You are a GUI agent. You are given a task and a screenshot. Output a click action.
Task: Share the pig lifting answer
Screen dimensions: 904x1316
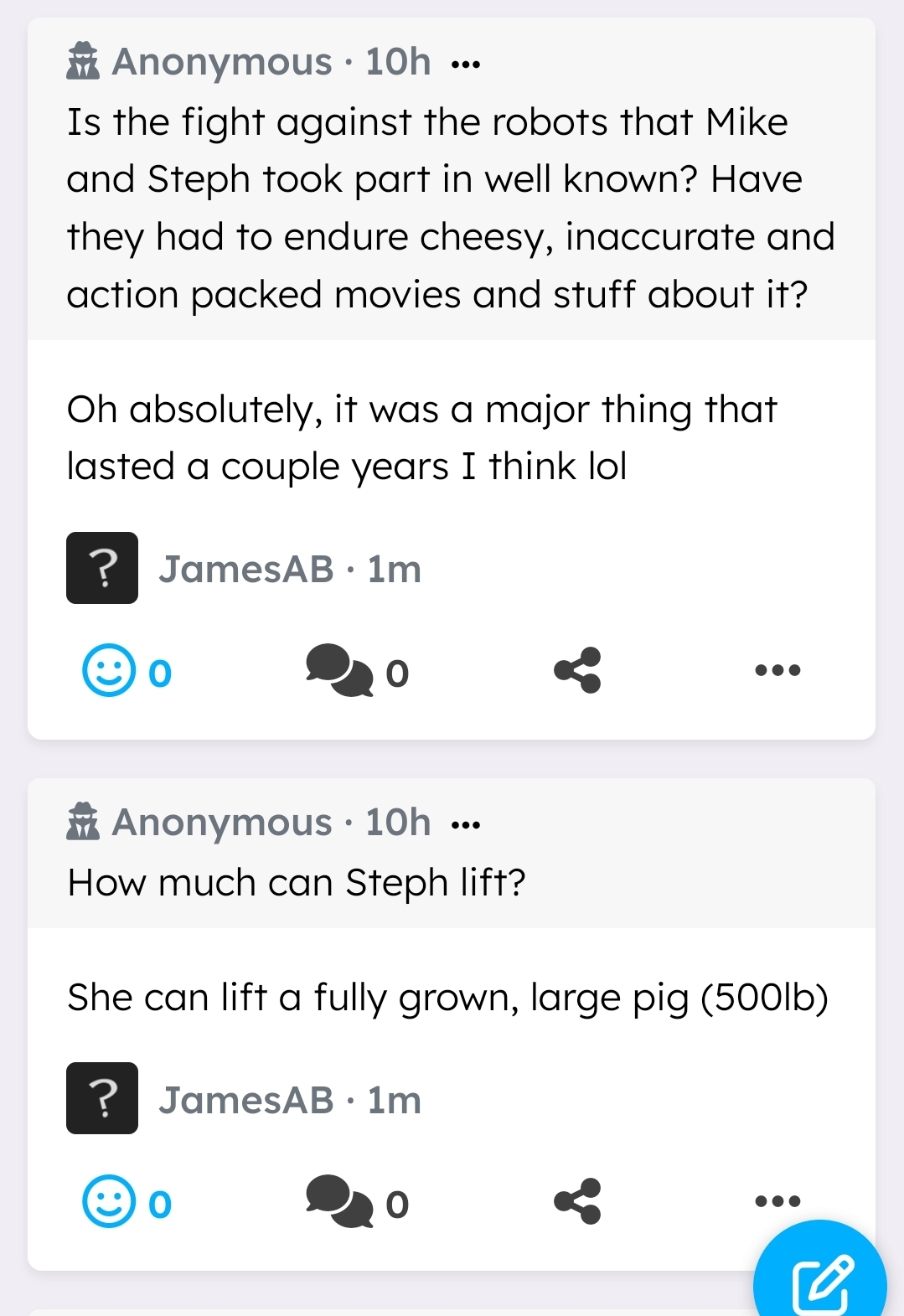tap(577, 1201)
